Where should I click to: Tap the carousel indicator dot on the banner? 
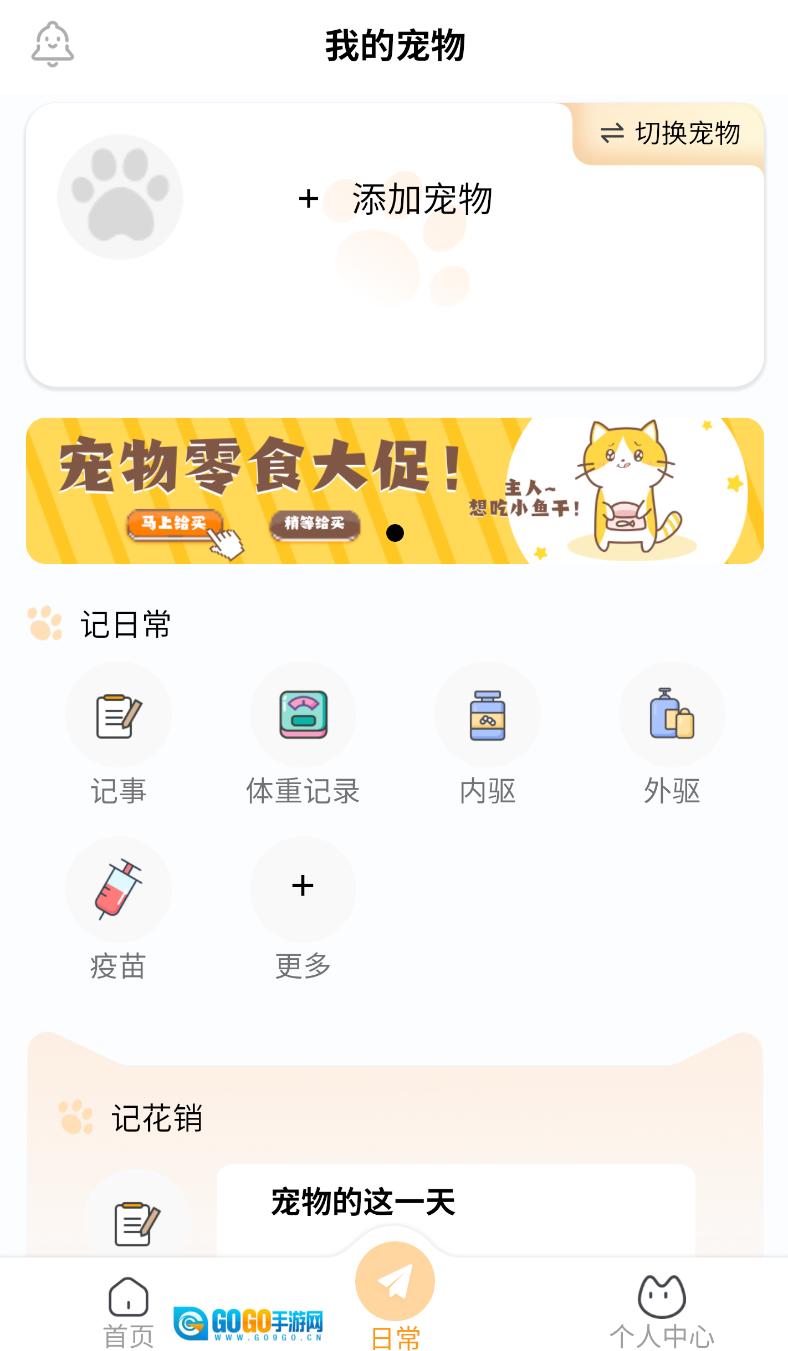coord(396,532)
